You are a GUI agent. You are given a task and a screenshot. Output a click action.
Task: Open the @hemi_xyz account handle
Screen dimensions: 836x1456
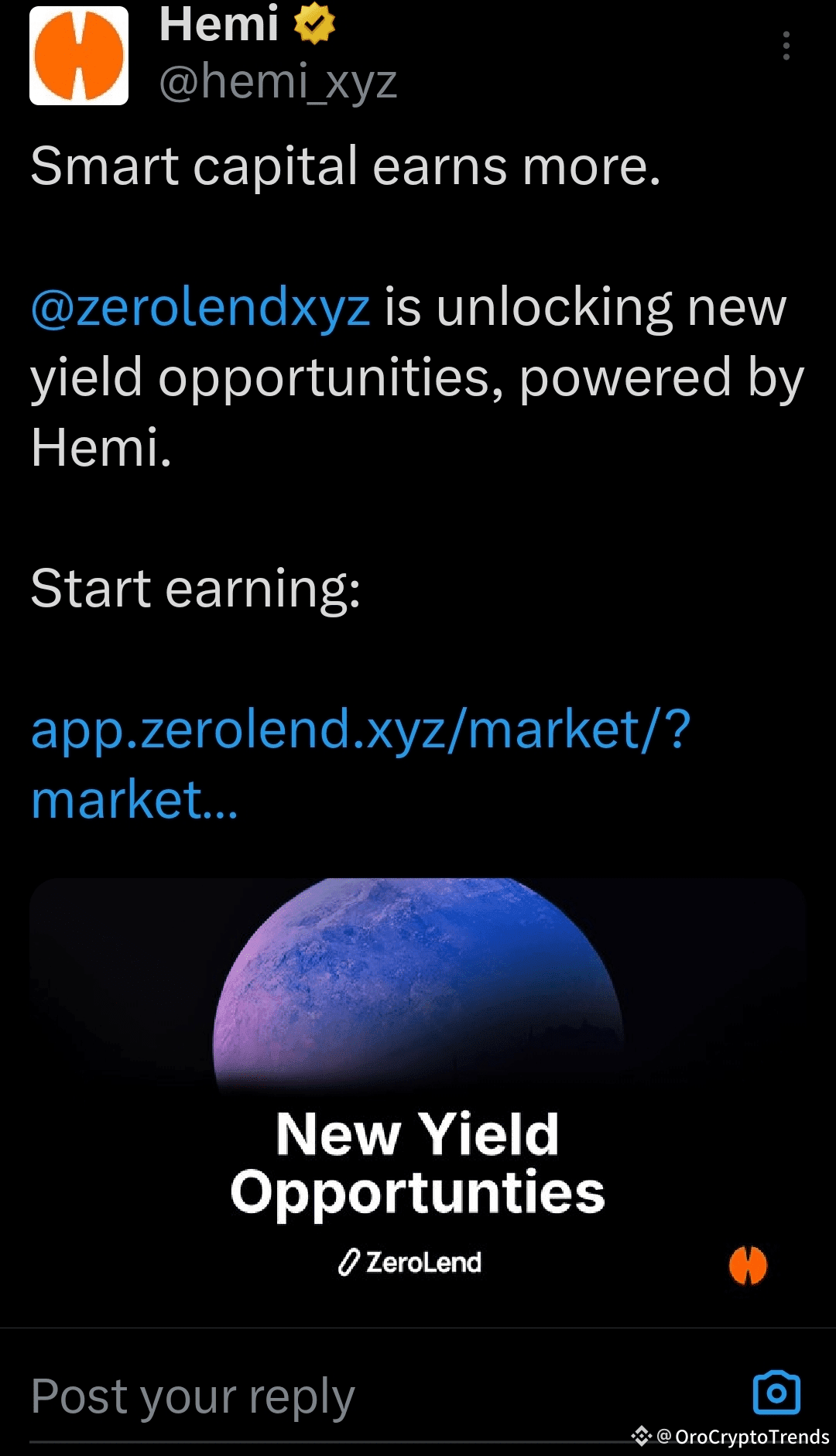(x=278, y=81)
